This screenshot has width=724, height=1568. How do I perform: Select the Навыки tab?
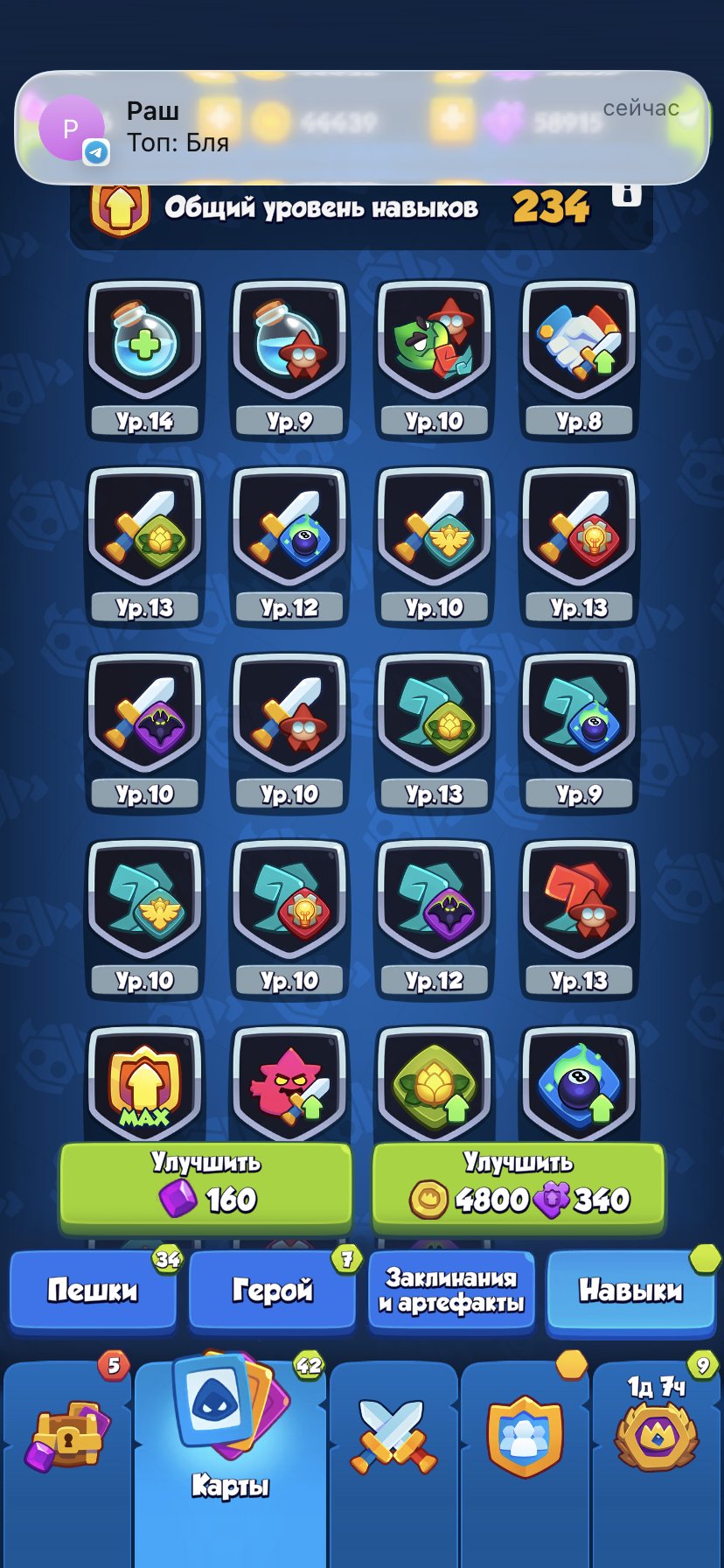tap(630, 1291)
